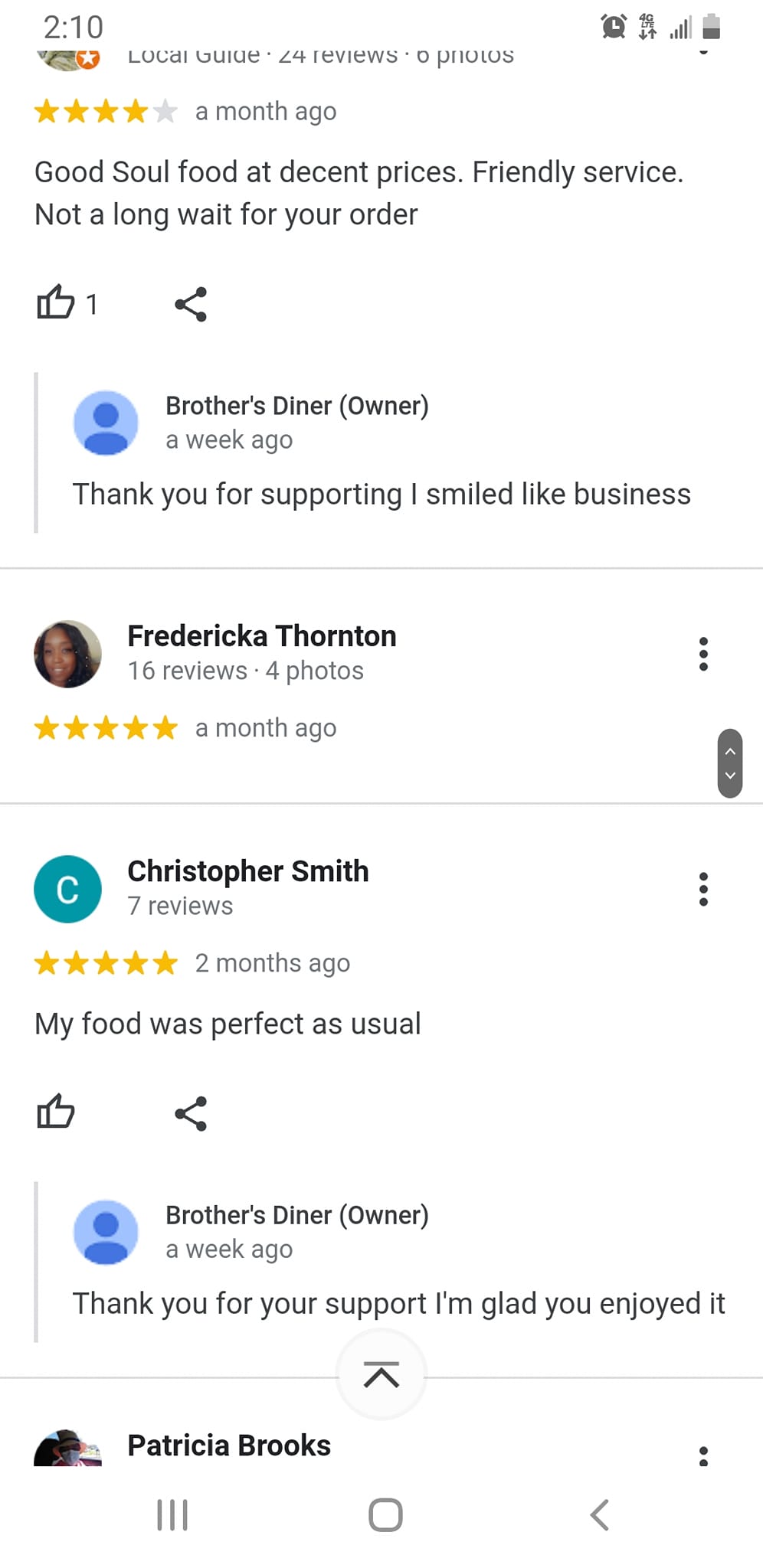Open overflow menu on Fredericka Thornton's review
This screenshot has height=1568, width=763.
tap(702, 654)
